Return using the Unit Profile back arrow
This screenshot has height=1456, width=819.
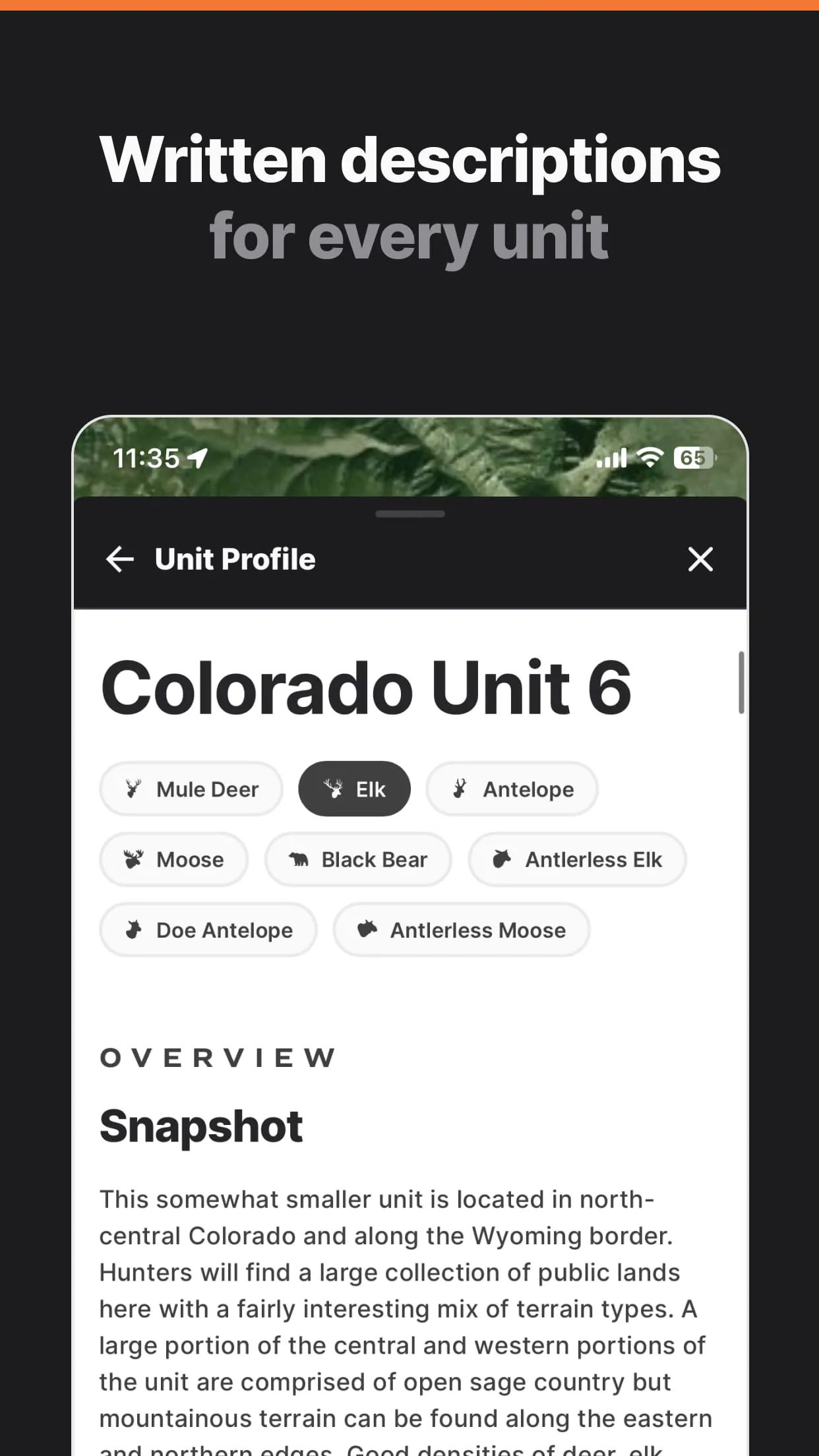pyautogui.click(x=119, y=559)
